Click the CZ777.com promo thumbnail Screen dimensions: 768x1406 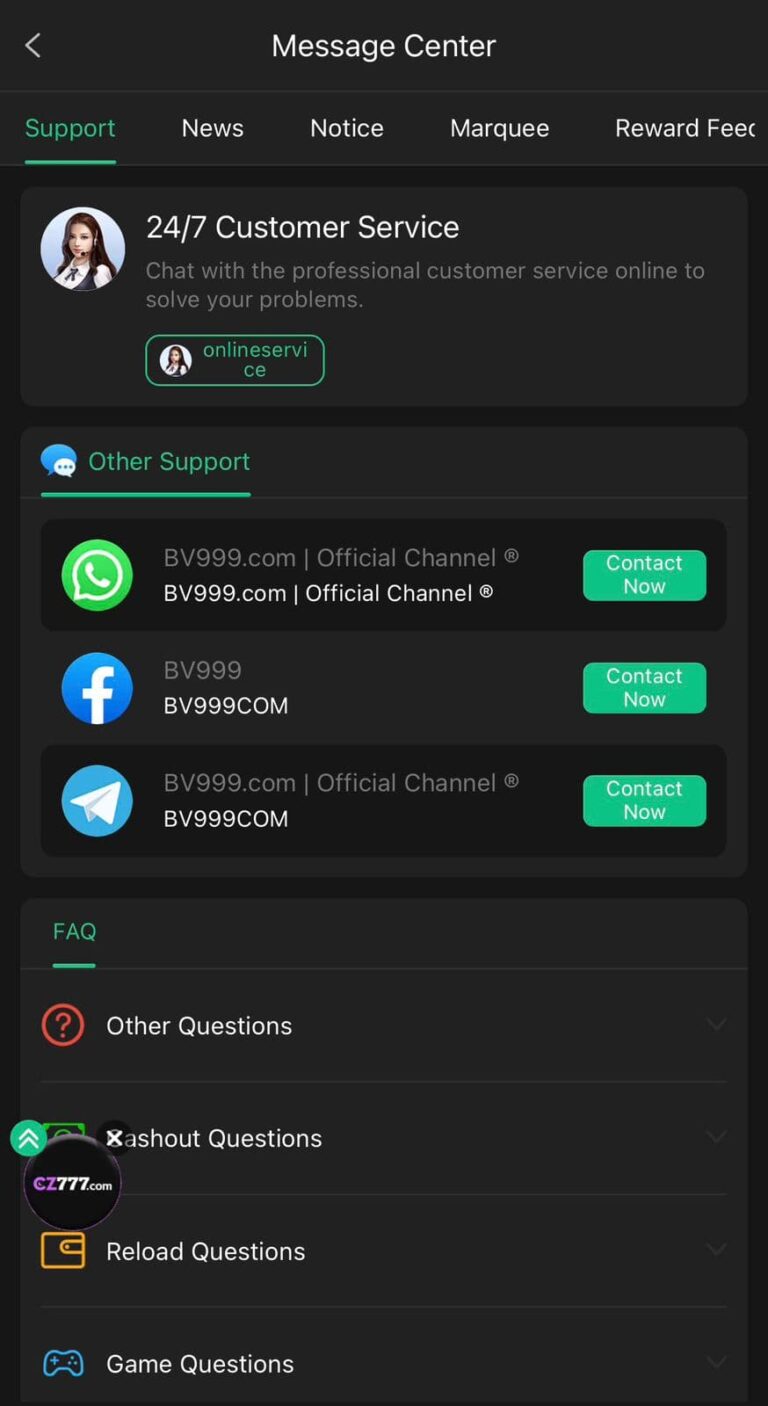[72, 1183]
